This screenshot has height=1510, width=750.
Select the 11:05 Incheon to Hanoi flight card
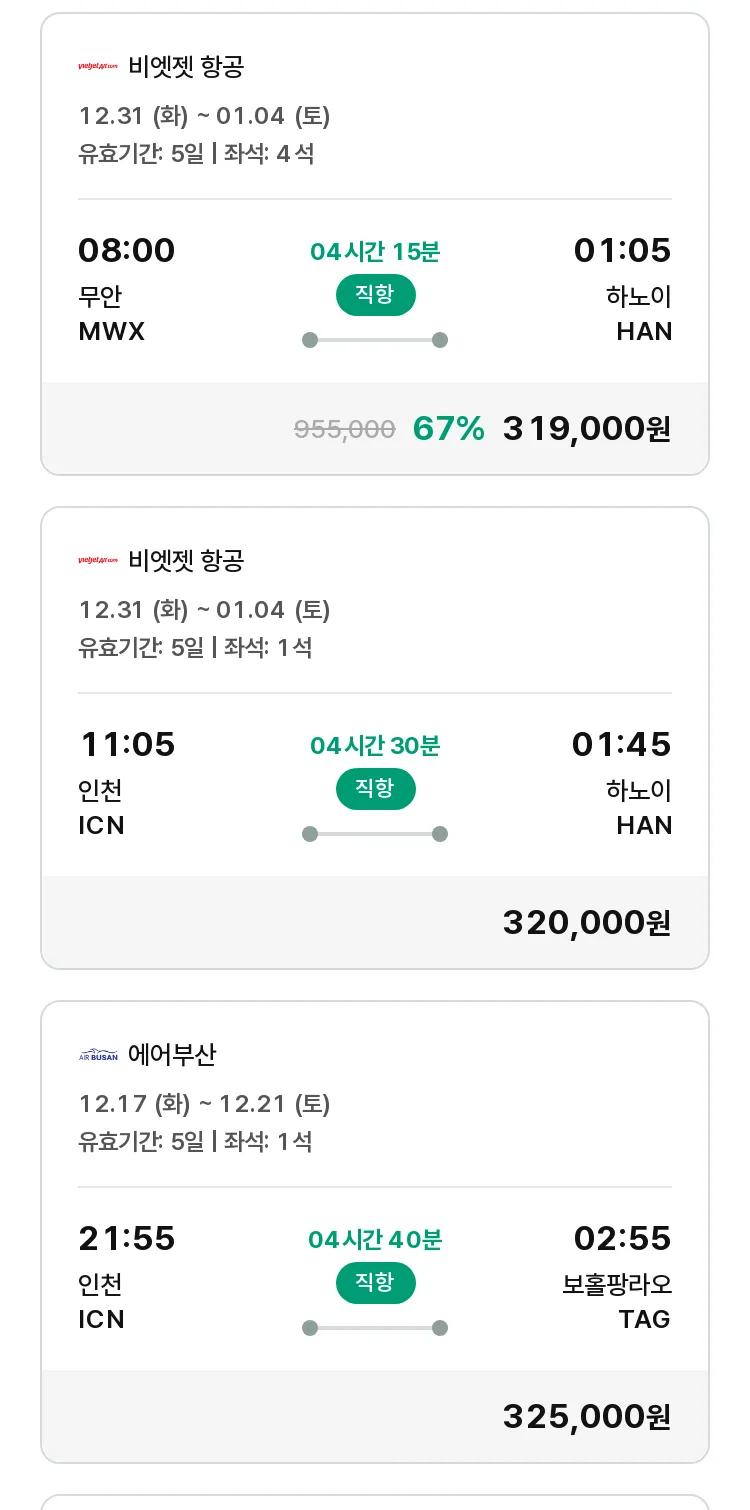coord(375,738)
